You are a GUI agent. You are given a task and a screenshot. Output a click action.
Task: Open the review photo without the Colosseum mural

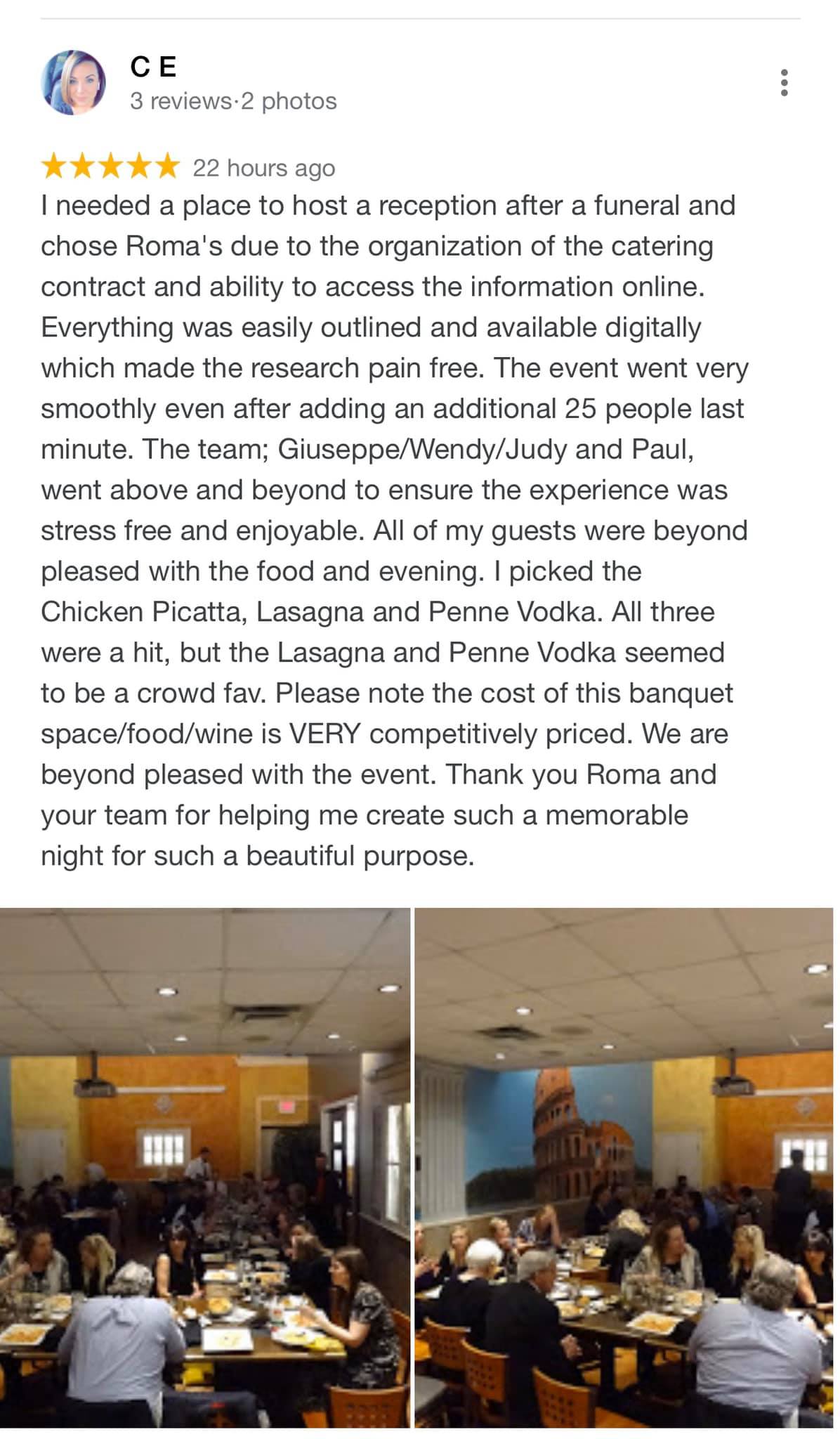tap(204, 1168)
